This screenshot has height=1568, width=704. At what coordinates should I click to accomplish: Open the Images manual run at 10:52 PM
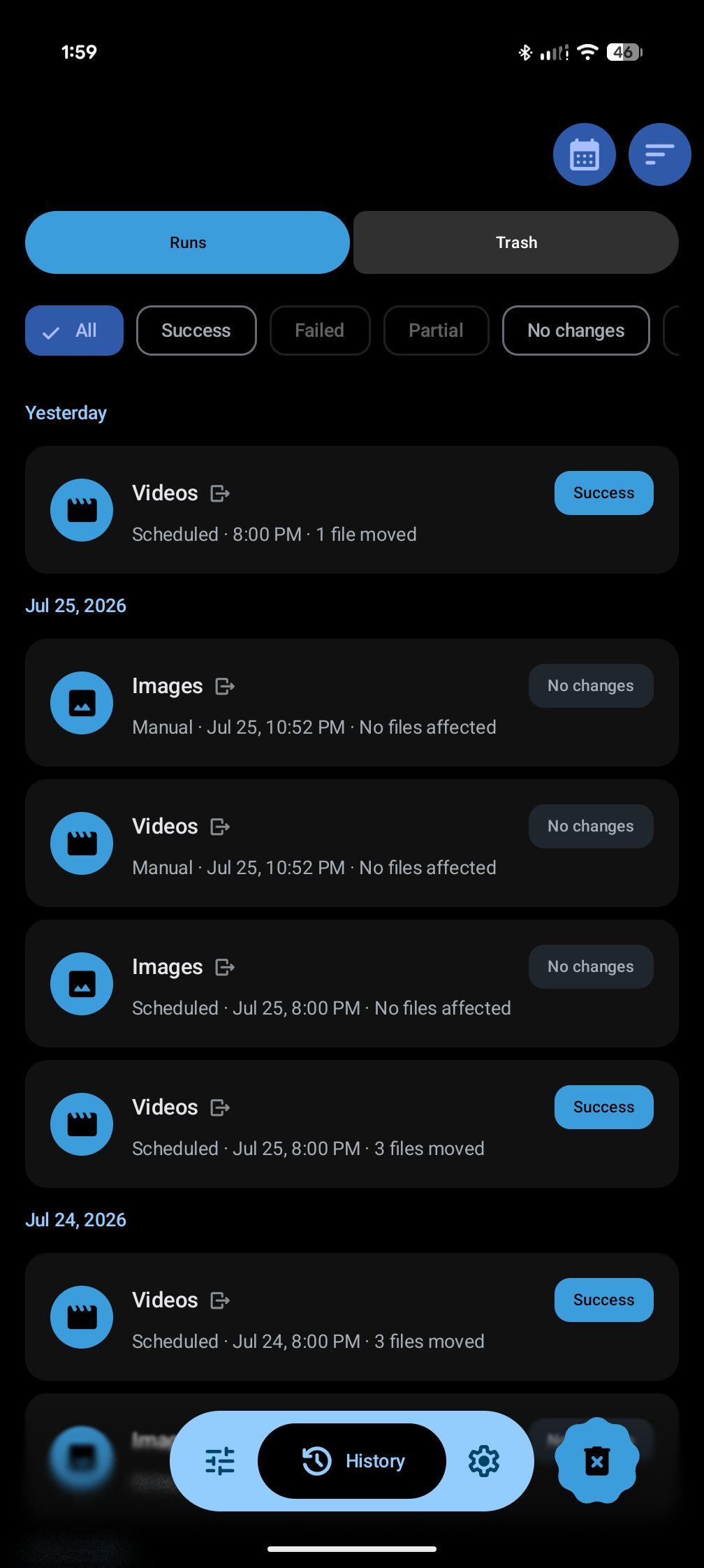click(352, 703)
